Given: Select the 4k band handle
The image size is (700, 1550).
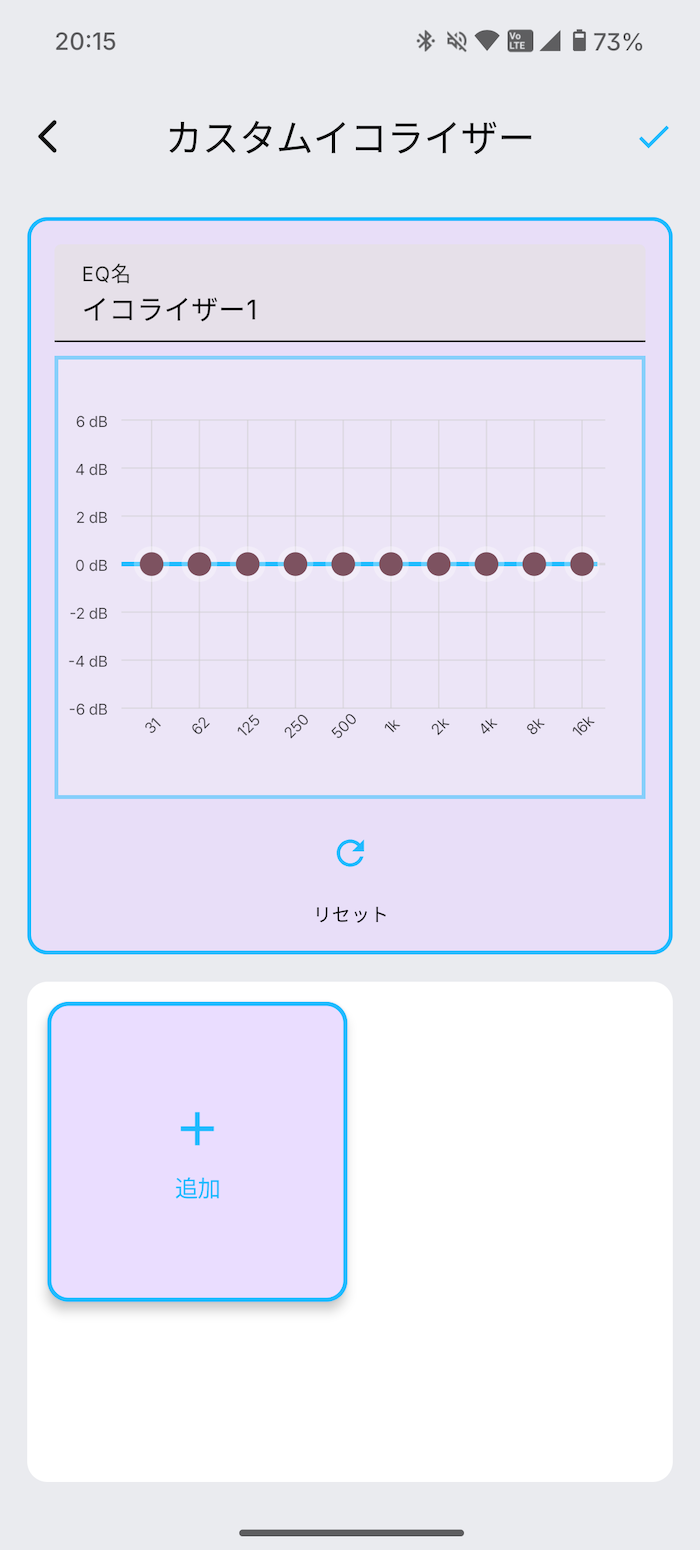Looking at the screenshot, I should (486, 564).
